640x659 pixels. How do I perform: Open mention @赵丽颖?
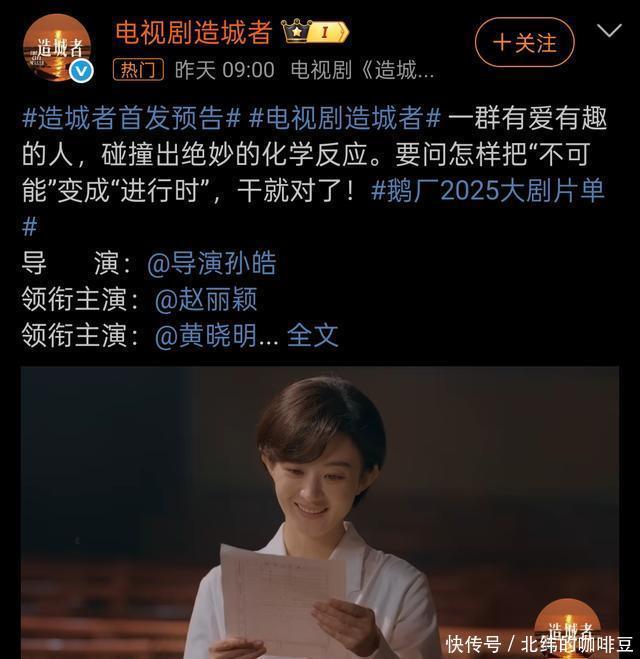click(x=206, y=299)
